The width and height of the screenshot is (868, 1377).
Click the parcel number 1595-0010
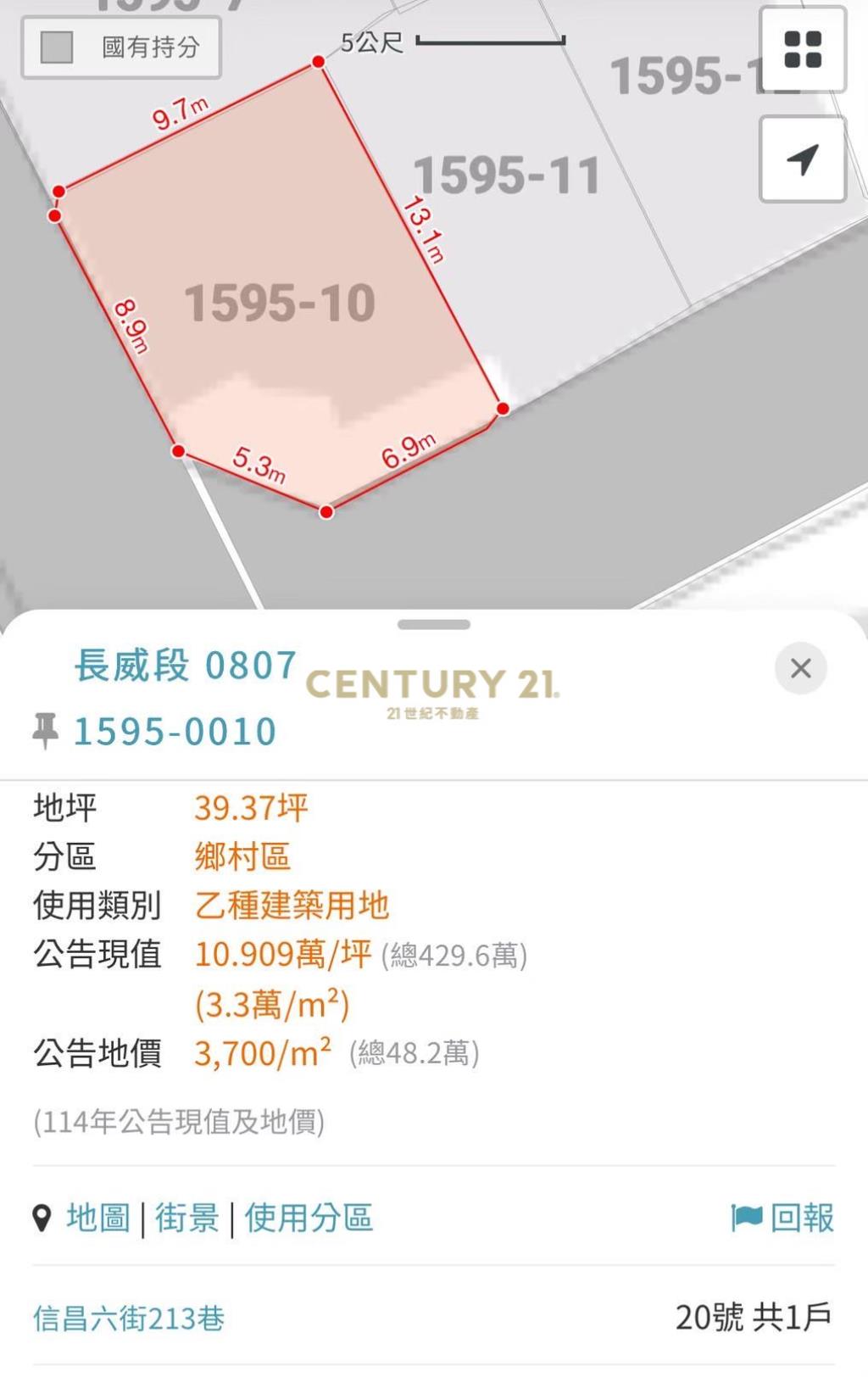(x=173, y=730)
